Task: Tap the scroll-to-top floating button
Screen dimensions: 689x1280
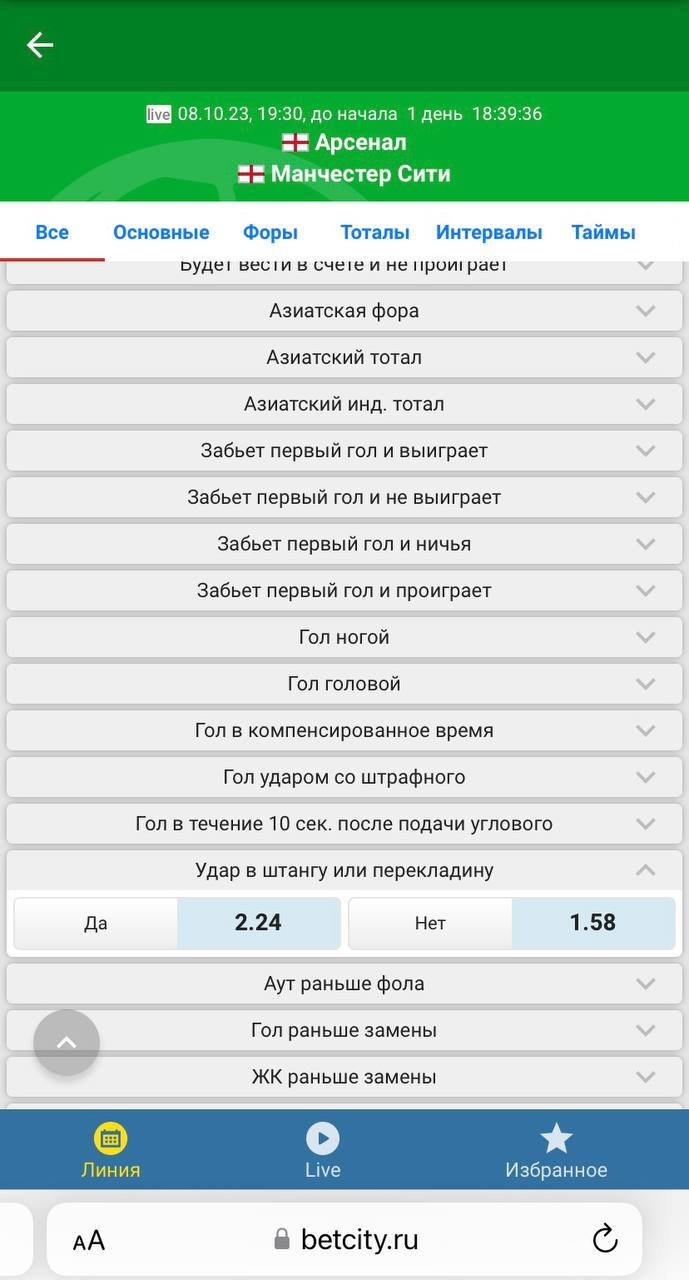Action: pos(66,1043)
